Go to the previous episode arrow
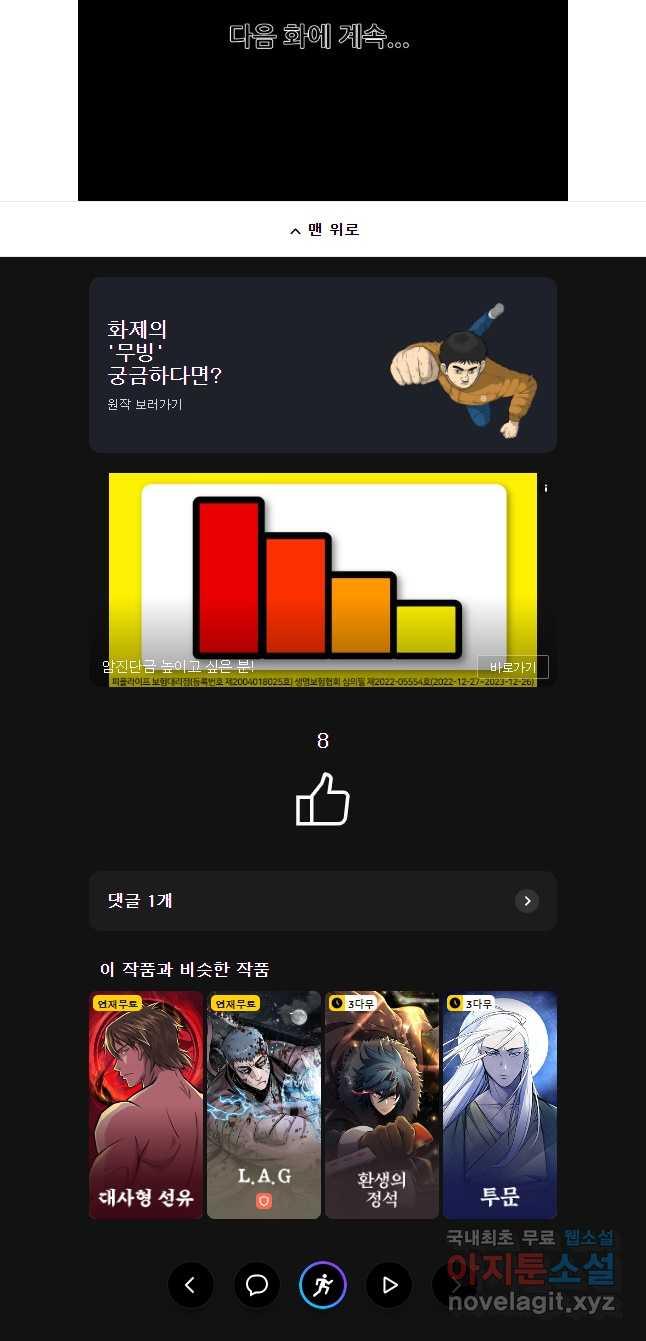Image resolution: width=646 pixels, height=1341 pixels. point(191,1285)
